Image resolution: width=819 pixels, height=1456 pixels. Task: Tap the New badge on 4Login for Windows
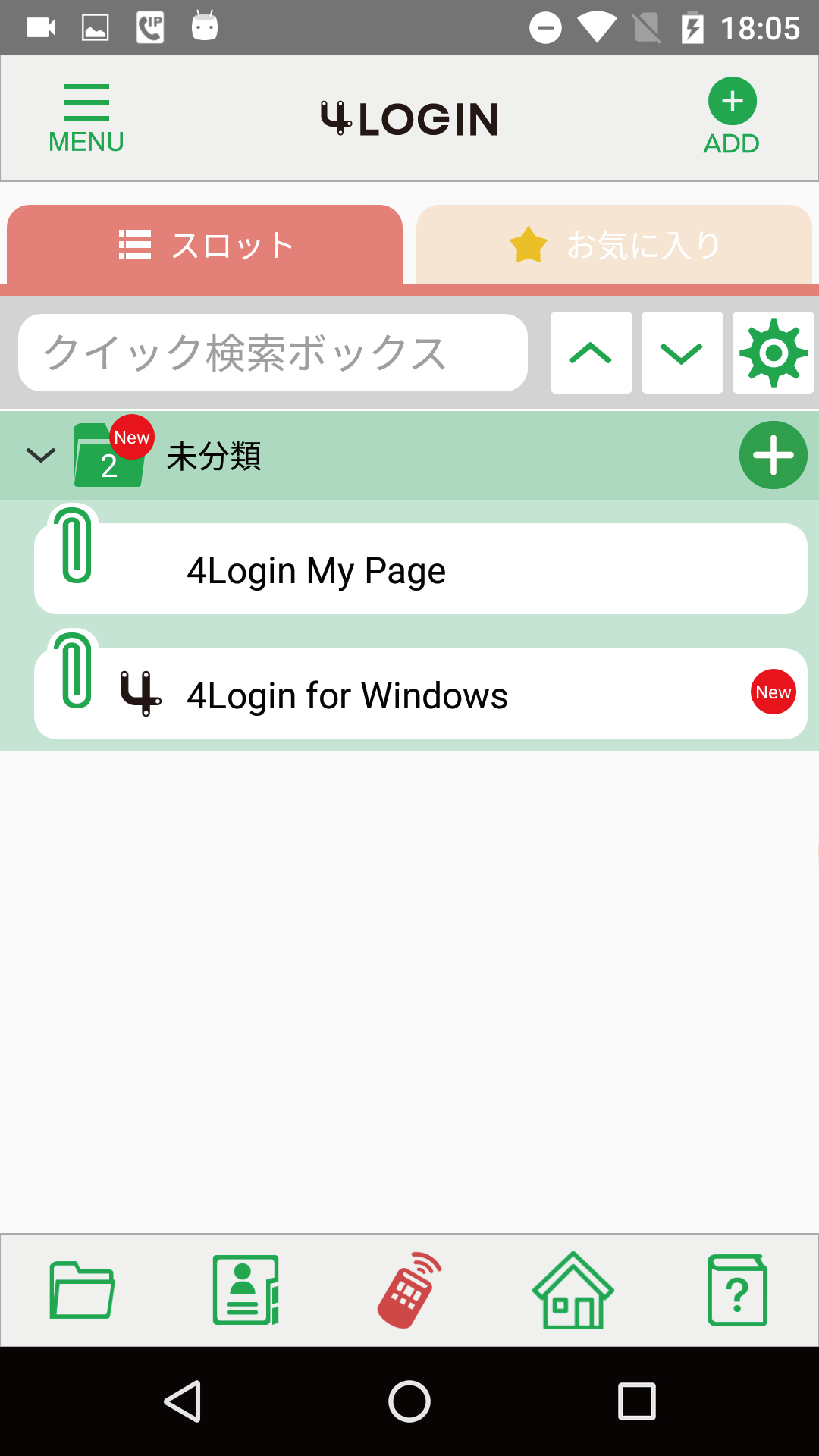point(773,692)
